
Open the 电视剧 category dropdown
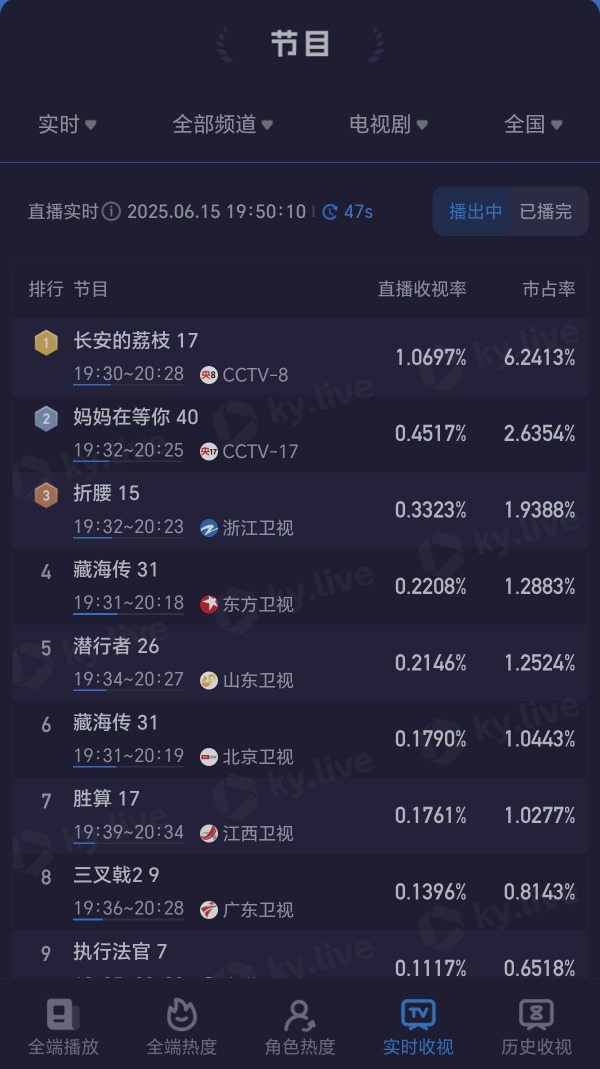click(x=388, y=124)
